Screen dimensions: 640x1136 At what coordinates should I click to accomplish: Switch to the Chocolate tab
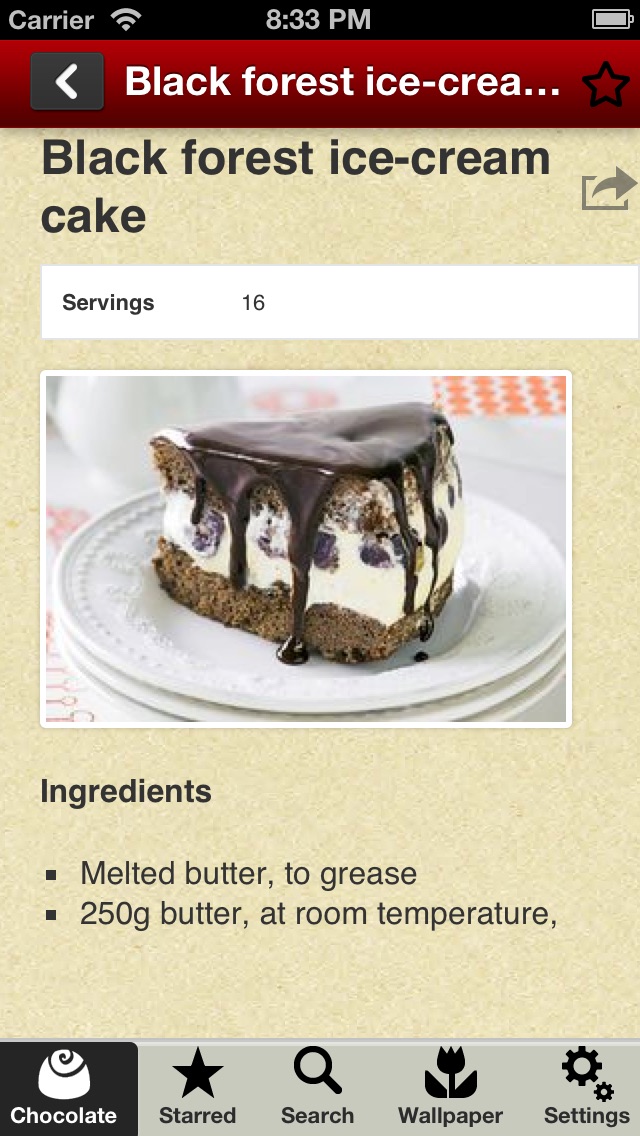click(x=66, y=1088)
